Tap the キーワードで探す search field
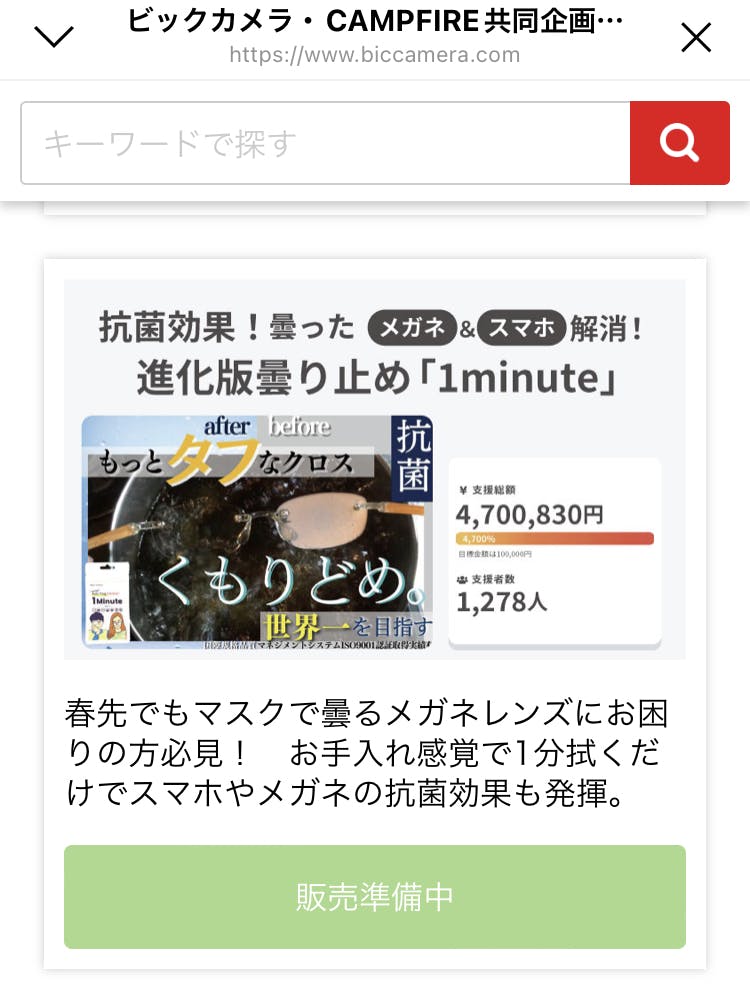Screen dimensions: 750x985 click(x=325, y=144)
